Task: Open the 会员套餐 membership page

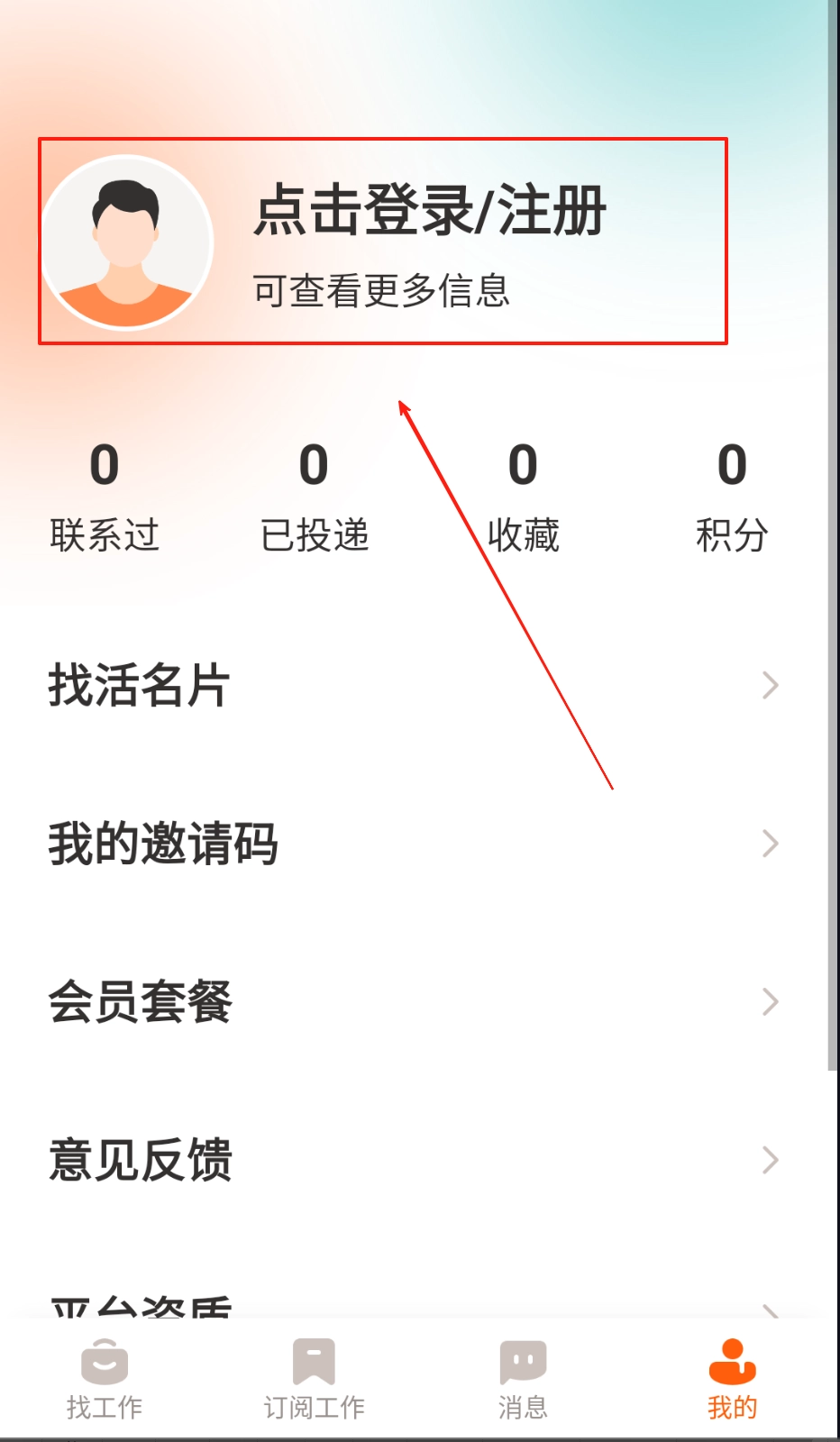Action: click(138, 1001)
